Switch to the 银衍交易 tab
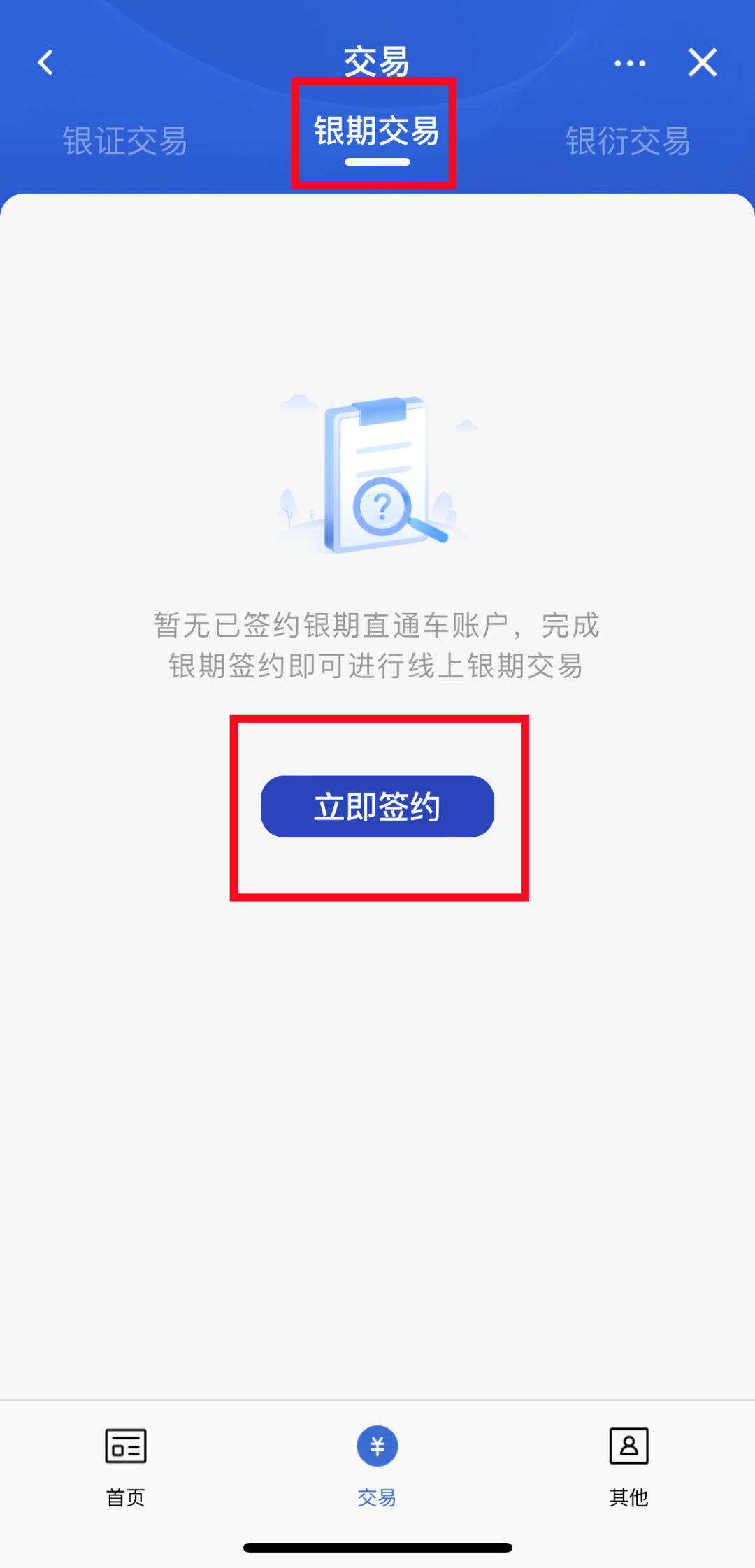Image resolution: width=755 pixels, height=1568 pixels. pyautogui.click(x=628, y=141)
